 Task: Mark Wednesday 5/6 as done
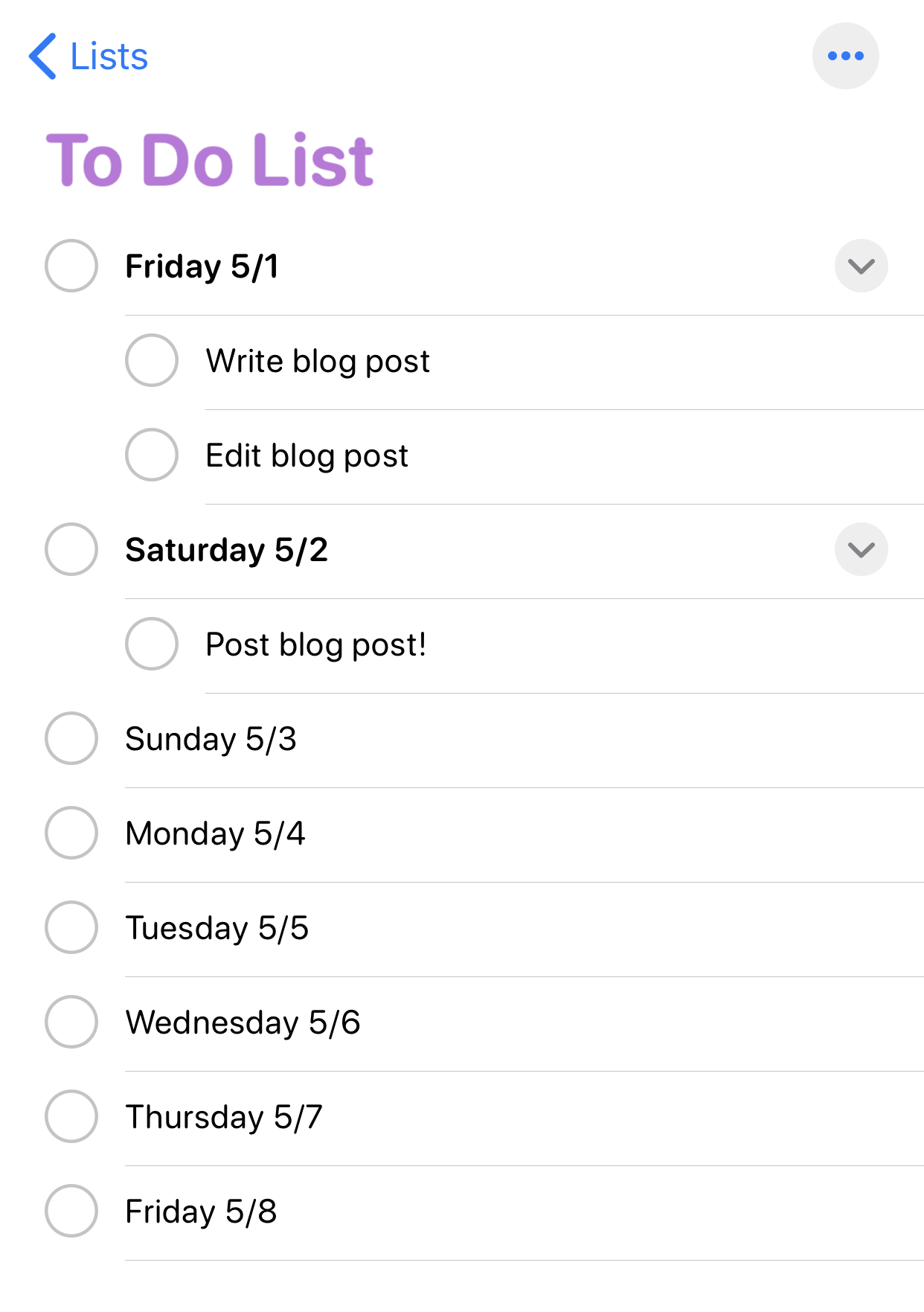[x=71, y=1022]
